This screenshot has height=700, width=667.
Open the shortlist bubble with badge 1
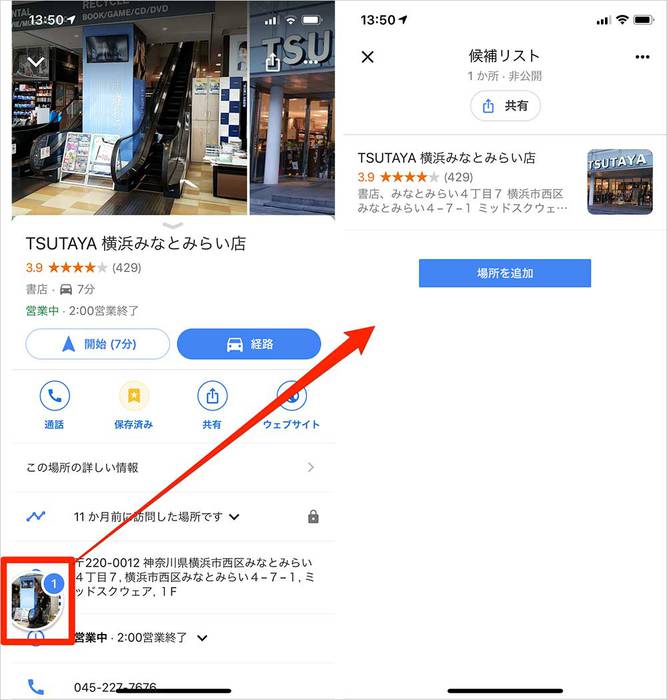(x=37, y=600)
